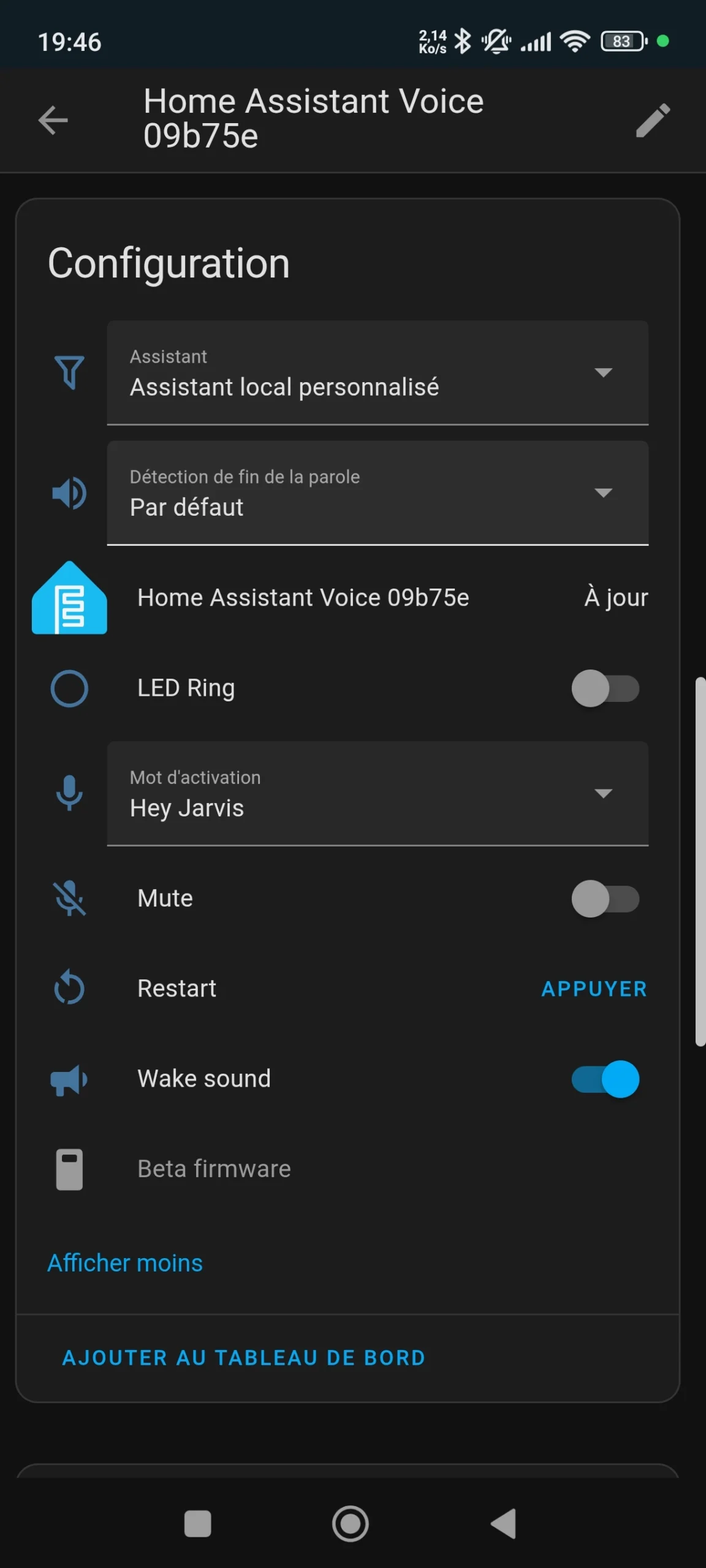Viewport: 706px width, 1568px height.
Task: Open the Home Assistant Voice 09b75e update row
Action: (x=340, y=597)
